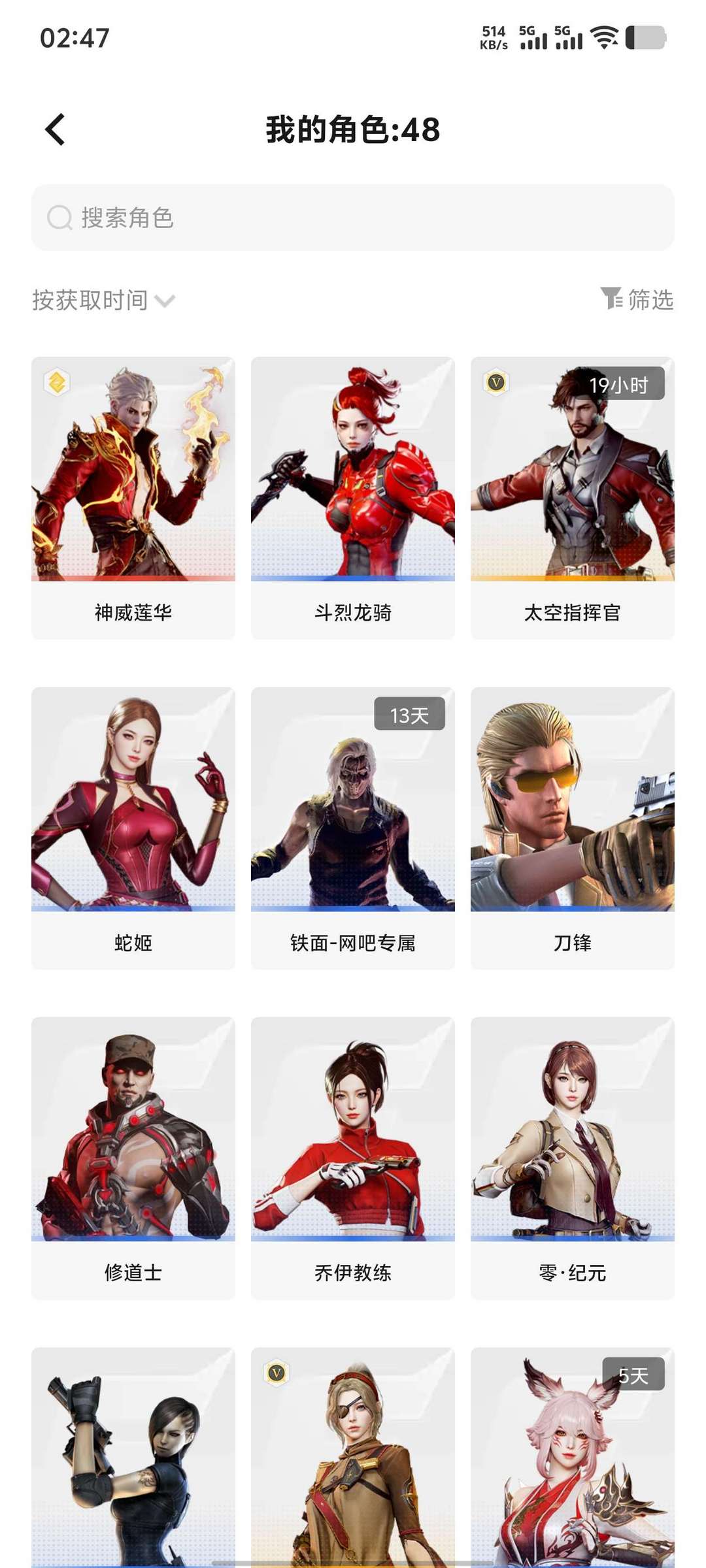The height and width of the screenshot is (1568, 706).
Task: View the 太空指挥官 character card
Action: tap(572, 497)
